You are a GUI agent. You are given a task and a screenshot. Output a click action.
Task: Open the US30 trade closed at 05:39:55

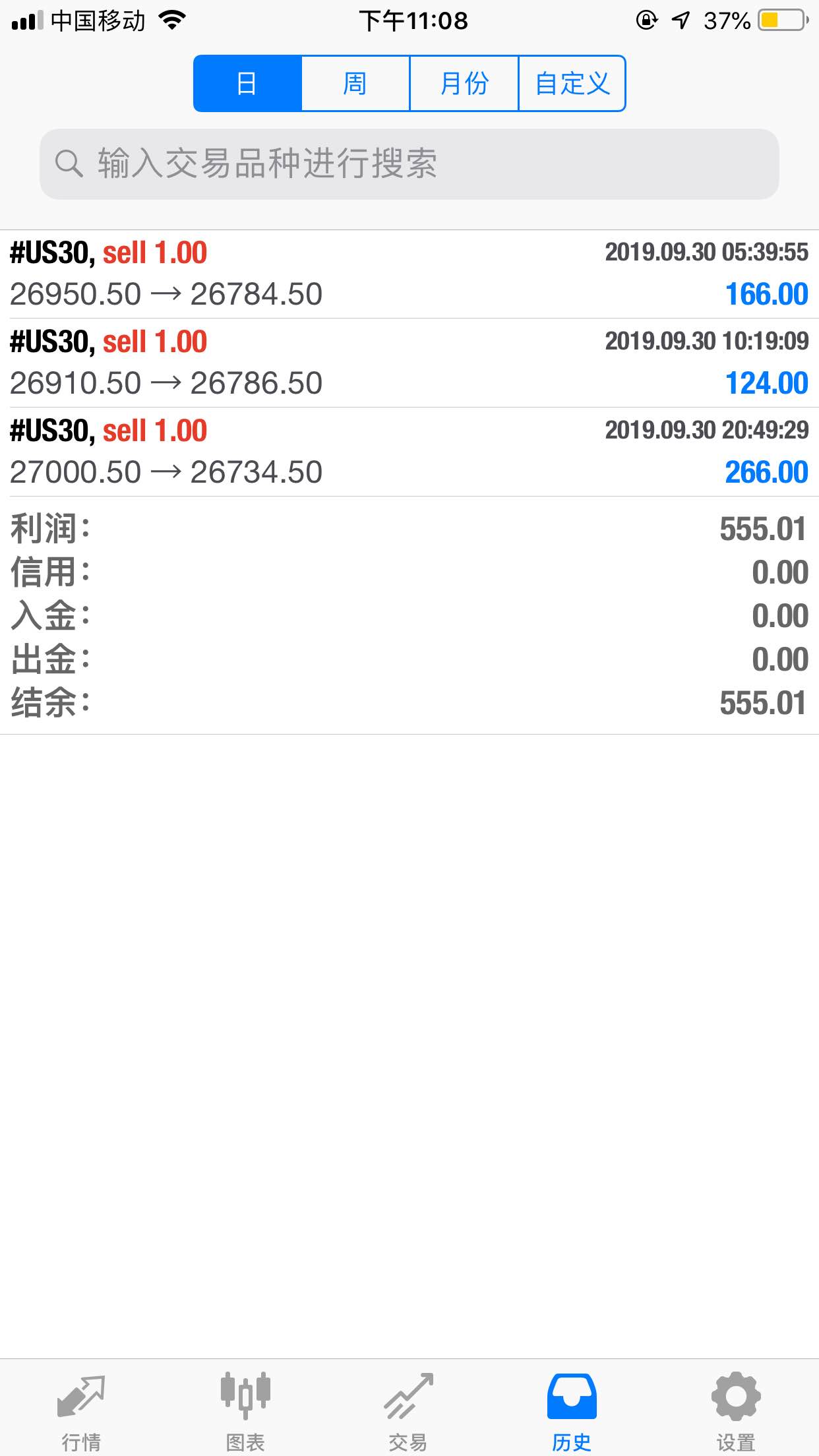click(409, 274)
